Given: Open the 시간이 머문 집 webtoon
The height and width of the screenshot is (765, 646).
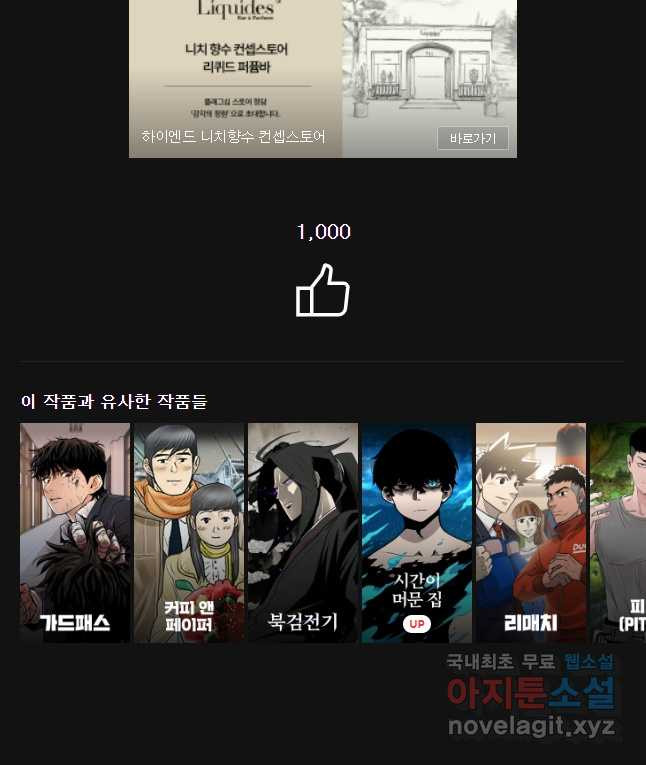Looking at the screenshot, I should (x=417, y=532).
